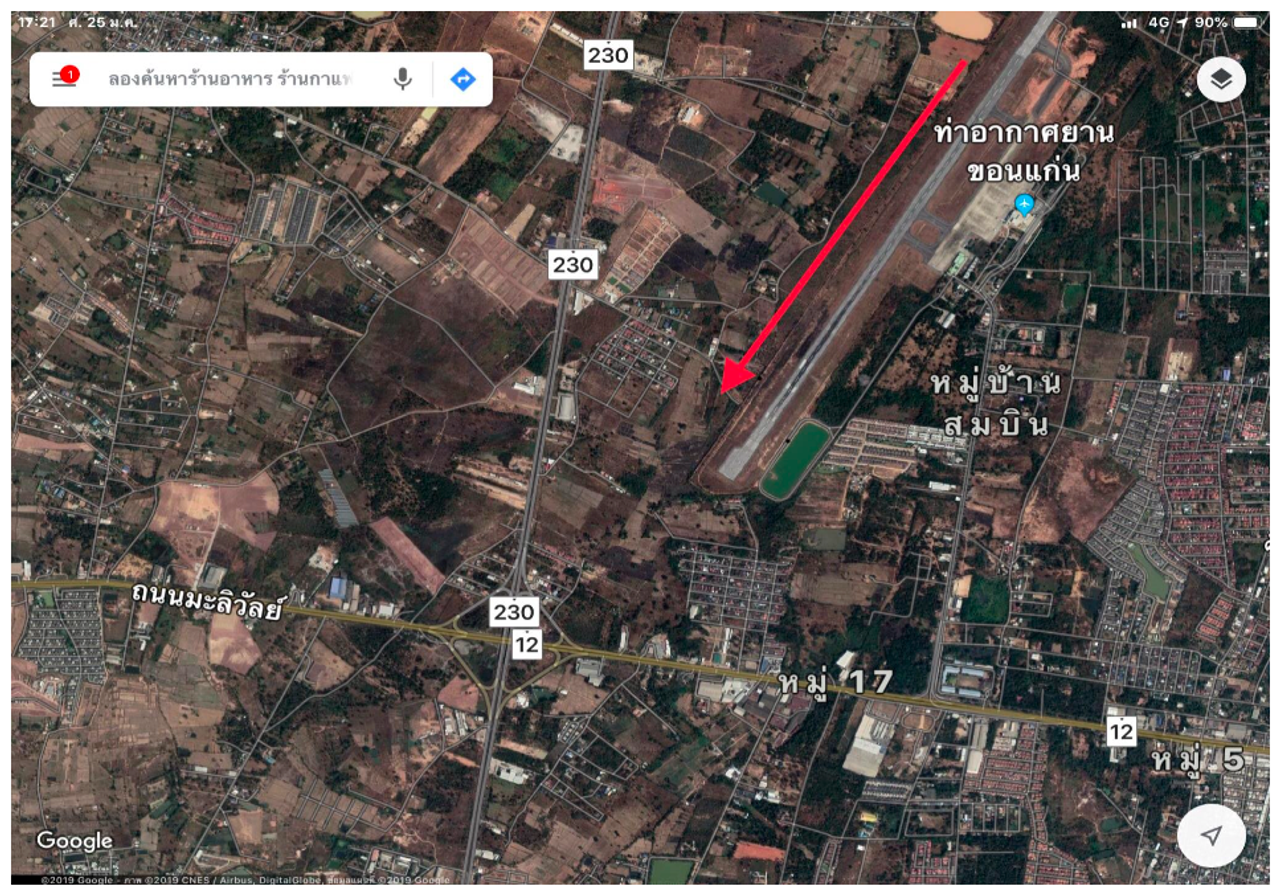Tap the search box for restaurants and cafes
Image resolution: width=1280 pixels, height=892 pixels.
tap(230, 79)
